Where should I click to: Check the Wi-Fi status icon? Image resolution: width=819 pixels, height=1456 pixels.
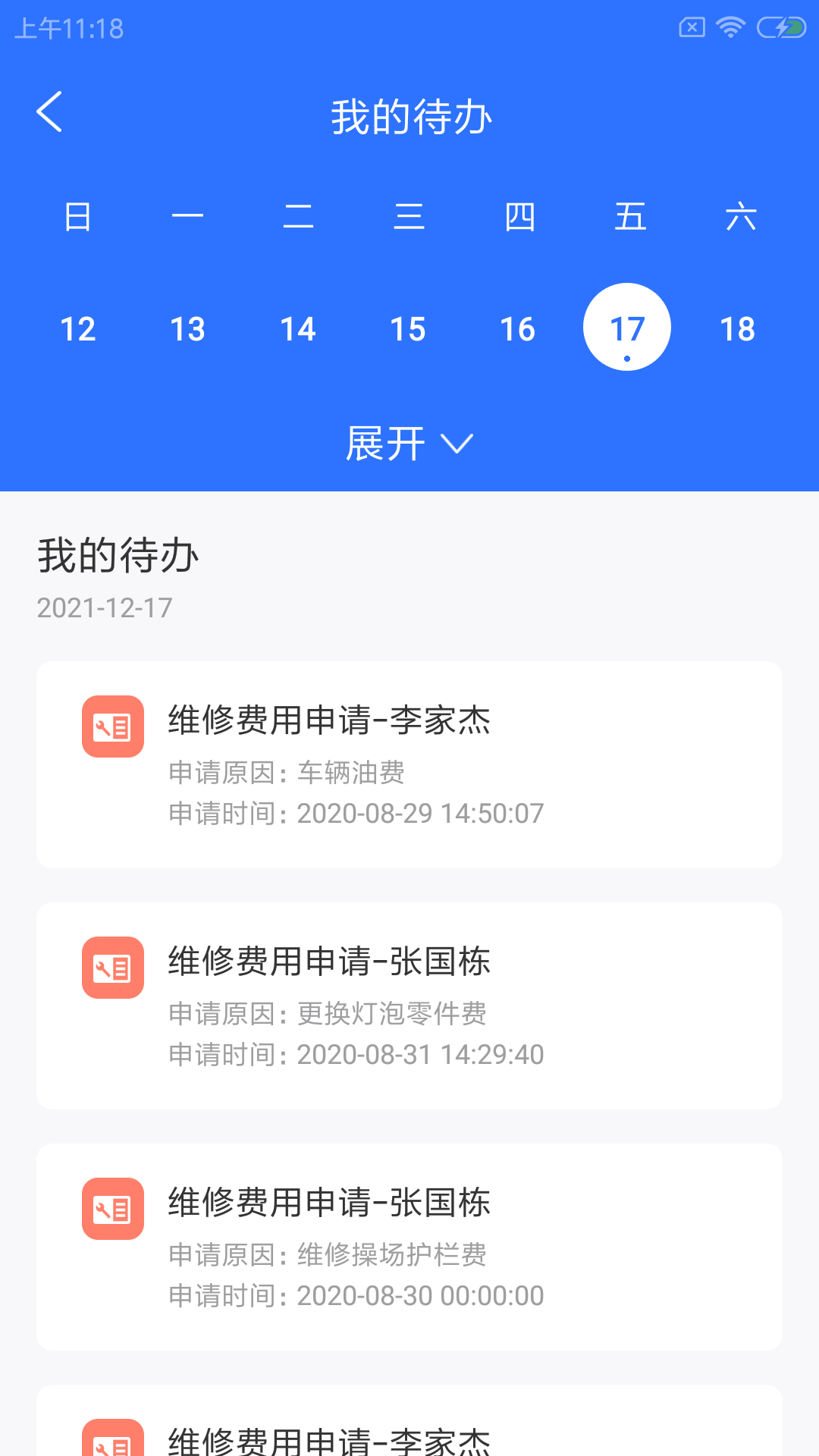729,25
